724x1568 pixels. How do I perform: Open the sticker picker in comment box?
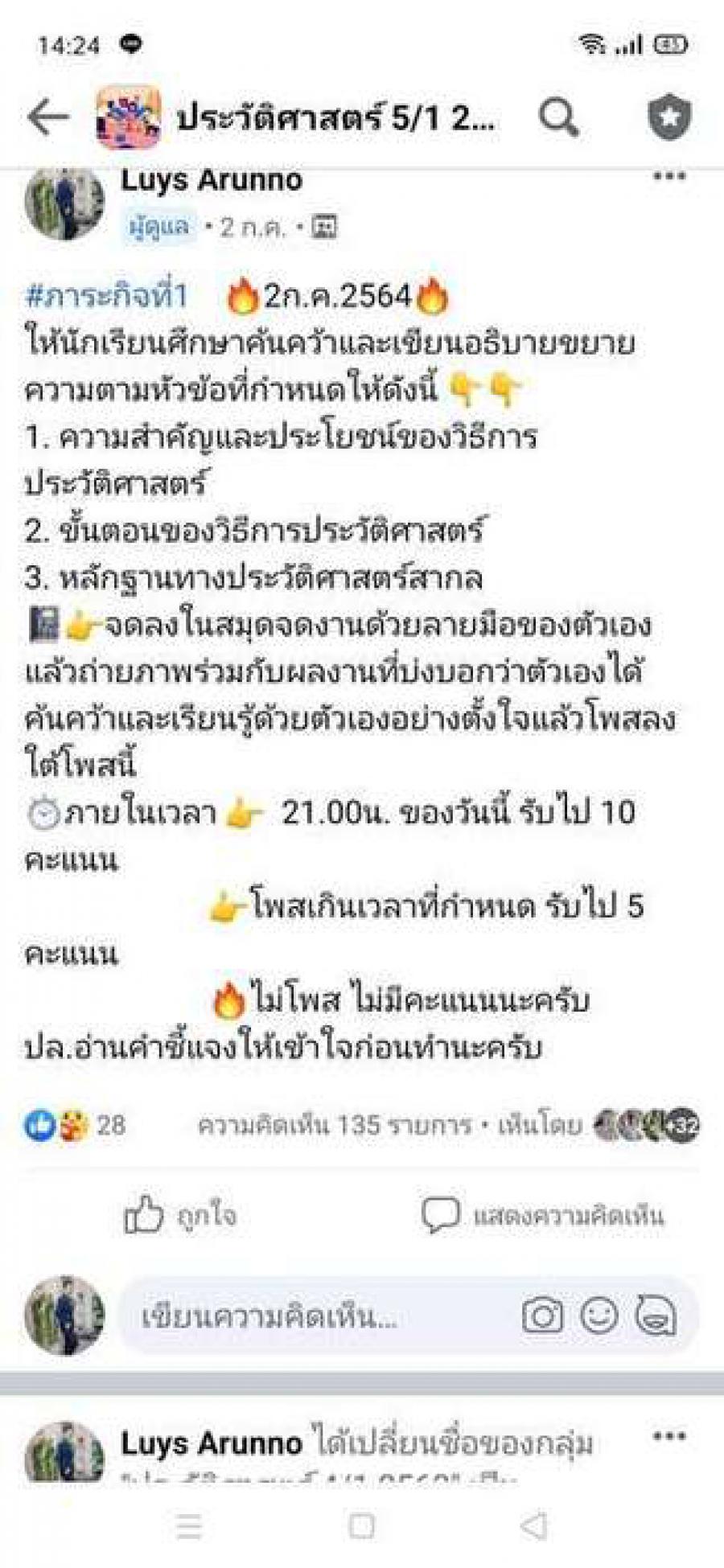click(656, 1316)
